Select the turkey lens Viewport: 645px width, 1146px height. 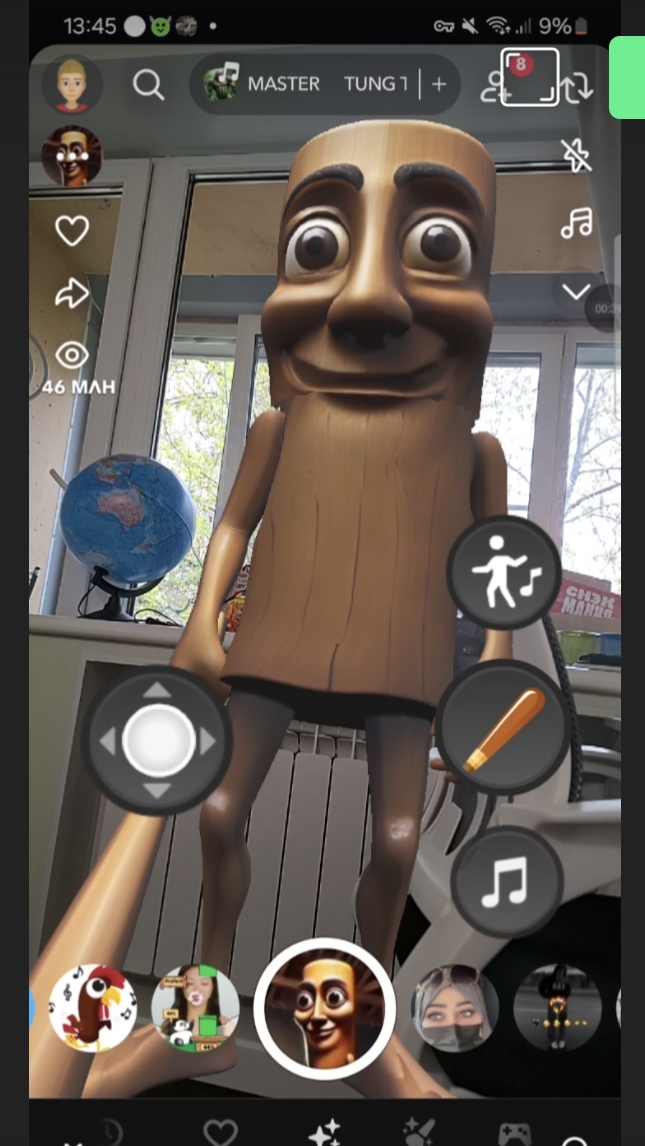pos(93,1008)
